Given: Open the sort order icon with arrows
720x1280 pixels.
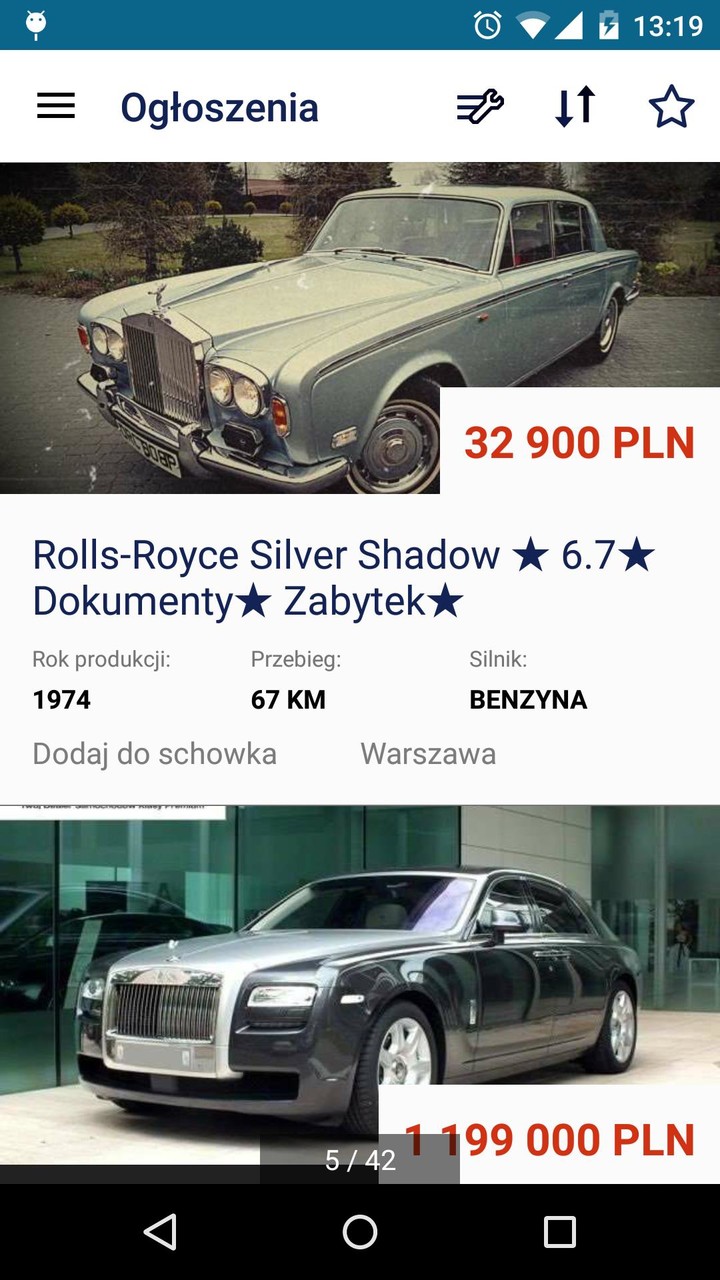Looking at the screenshot, I should point(573,105).
